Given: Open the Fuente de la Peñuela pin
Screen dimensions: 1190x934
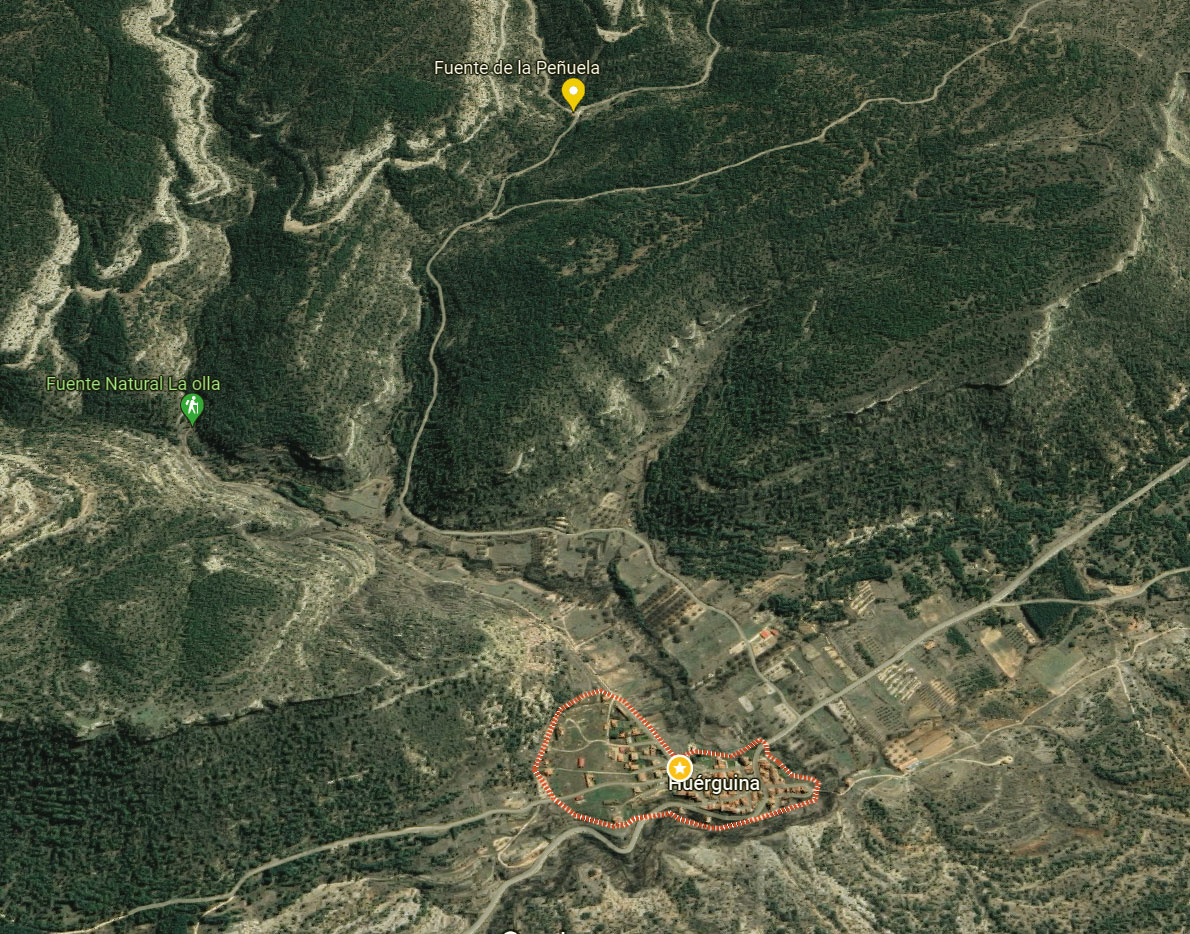Looking at the screenshot, I should tap(573, 93).
